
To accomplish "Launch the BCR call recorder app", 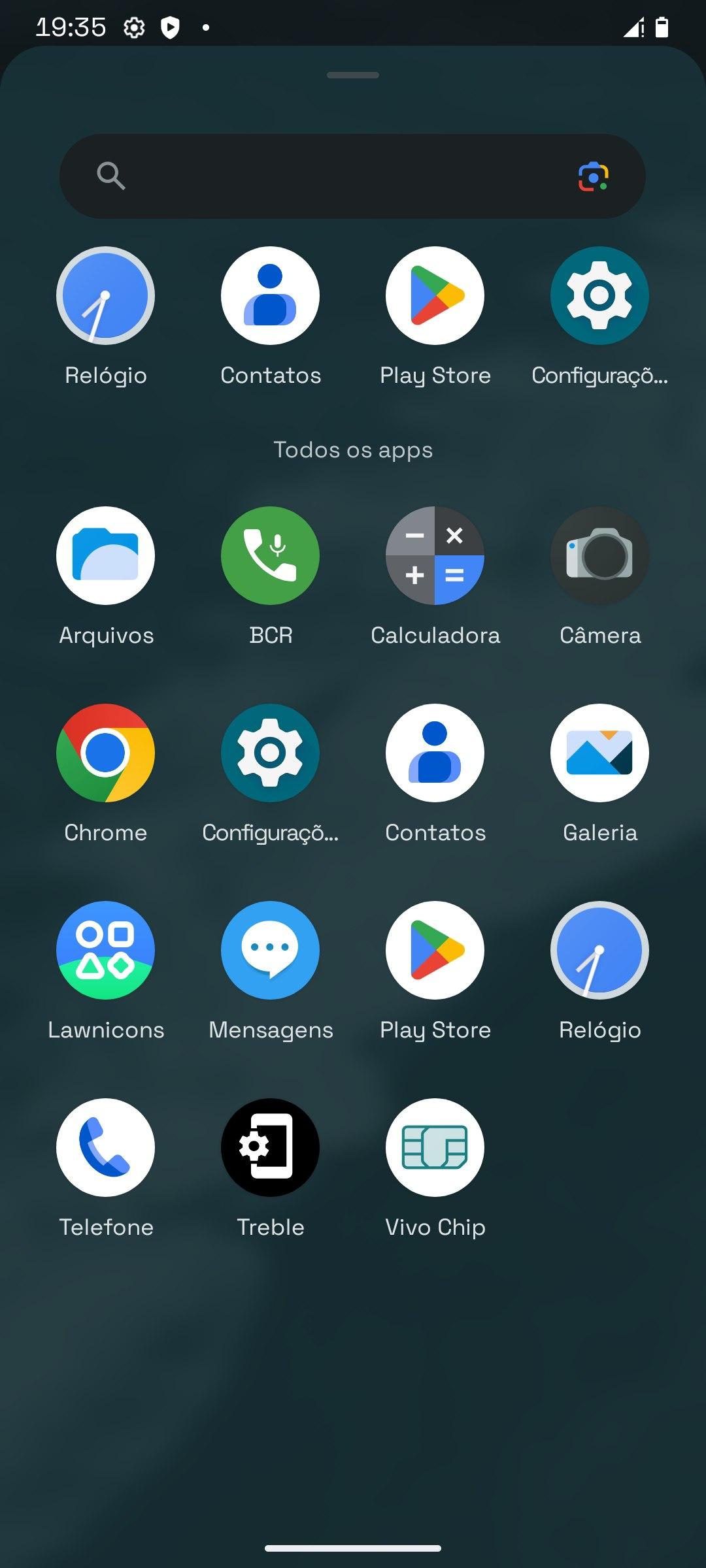I will click(x=271, y=556).
